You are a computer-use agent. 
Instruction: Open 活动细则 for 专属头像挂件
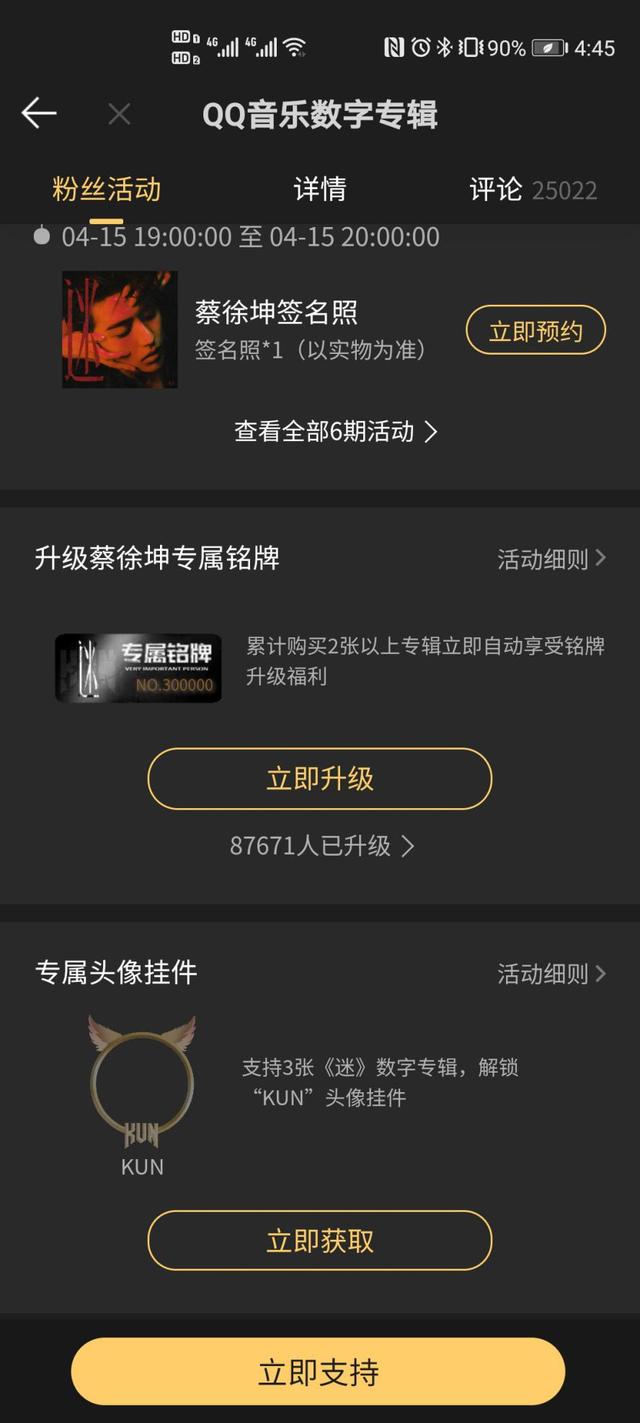pyautogui.click(x=551, y=974)
